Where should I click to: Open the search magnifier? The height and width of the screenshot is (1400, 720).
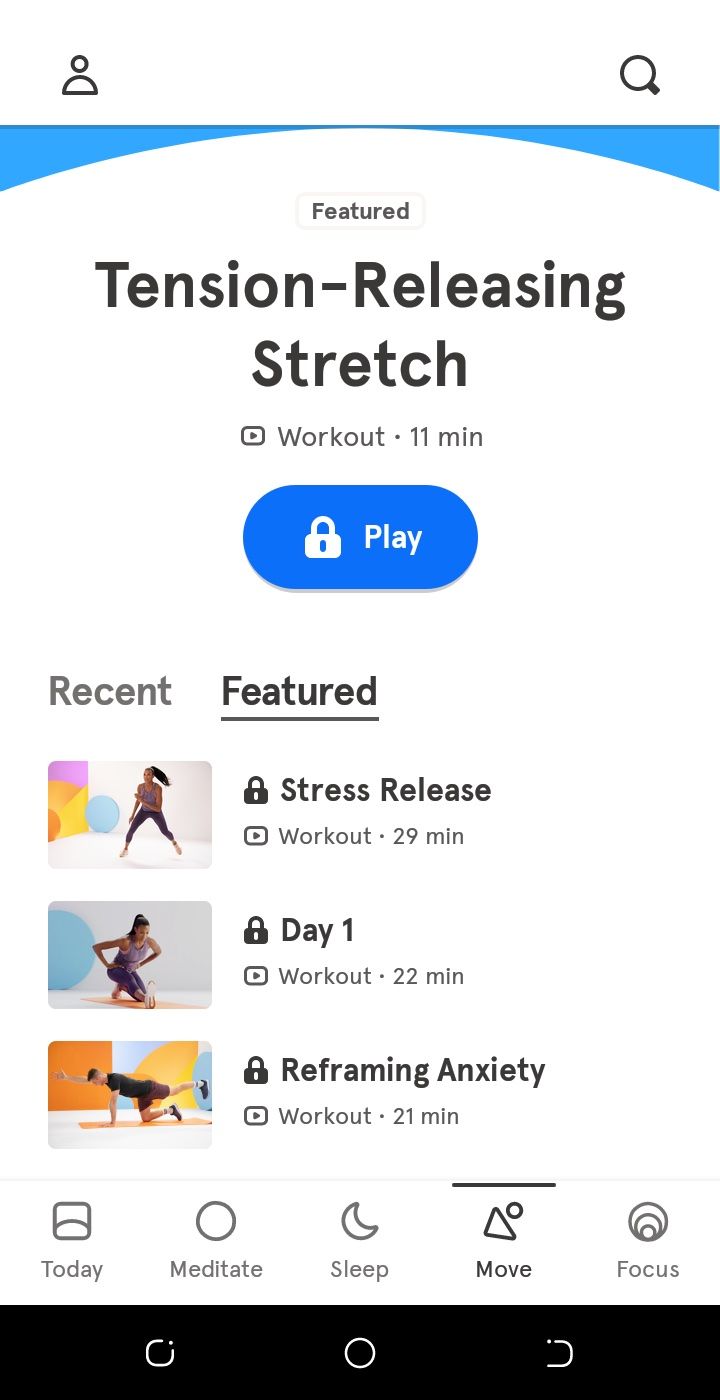639,75
